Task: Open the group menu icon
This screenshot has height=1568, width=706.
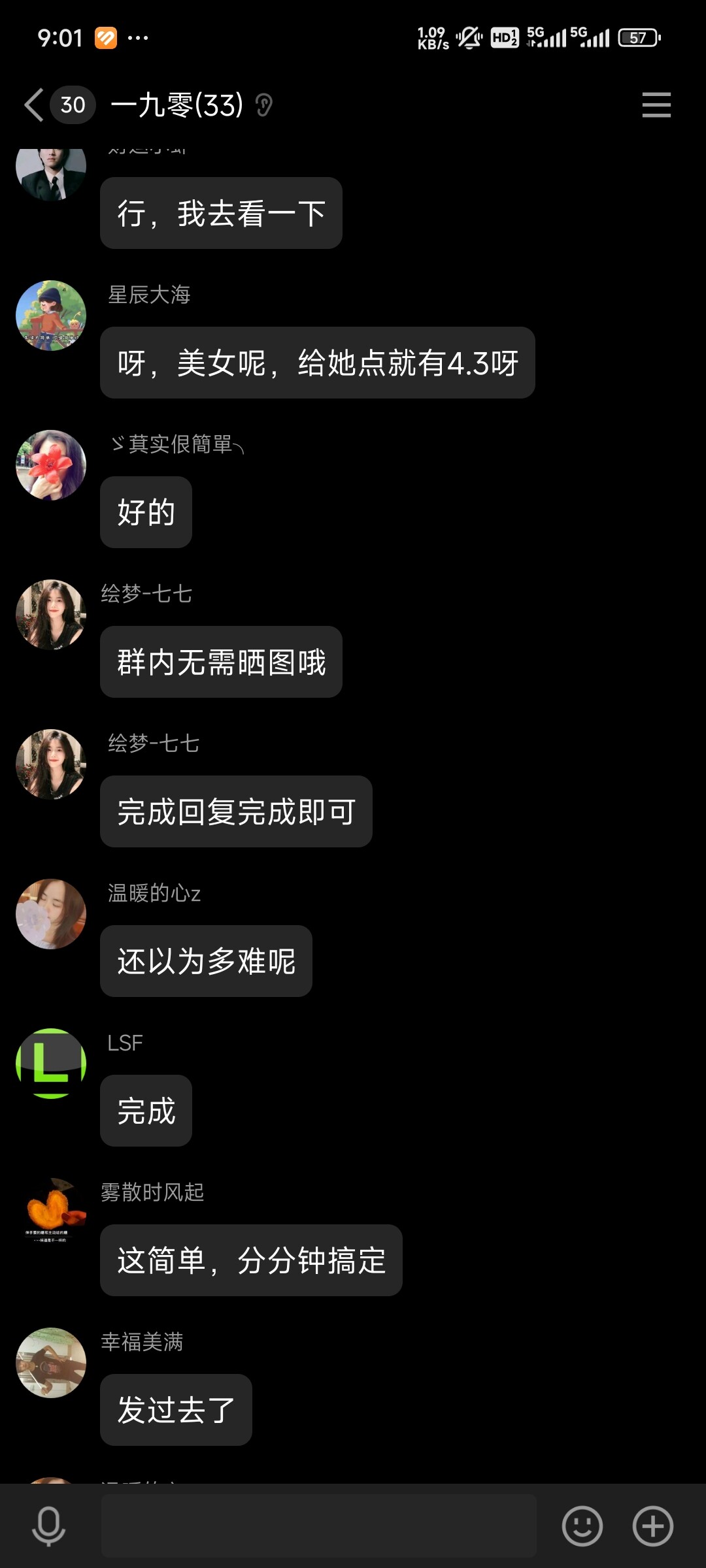Action: tap(656, 105)
